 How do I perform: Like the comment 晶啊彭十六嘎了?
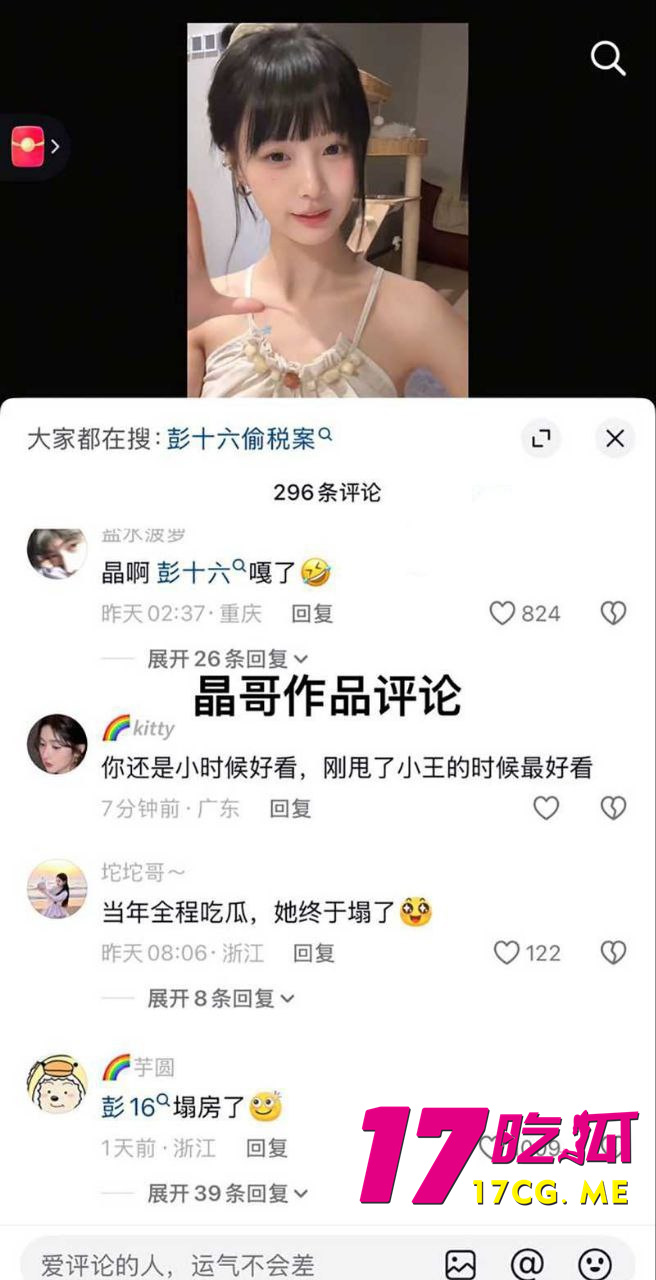(x=503, y=613)
